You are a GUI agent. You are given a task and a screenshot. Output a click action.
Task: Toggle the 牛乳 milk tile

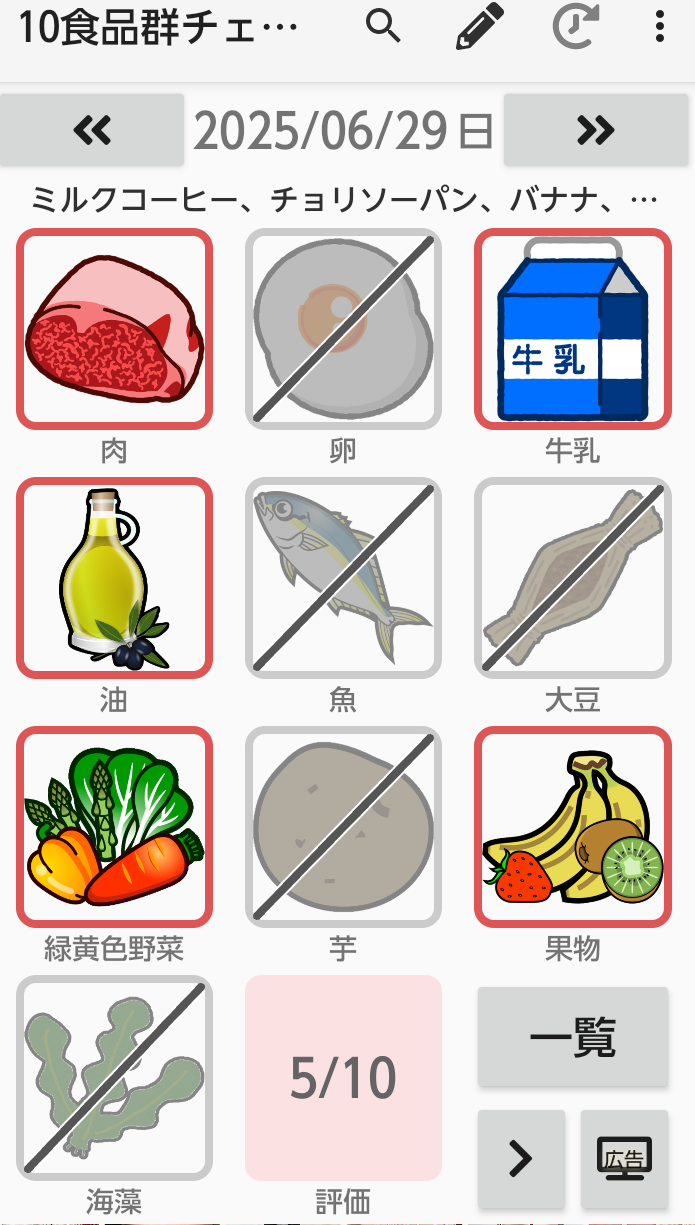[572, 329]
